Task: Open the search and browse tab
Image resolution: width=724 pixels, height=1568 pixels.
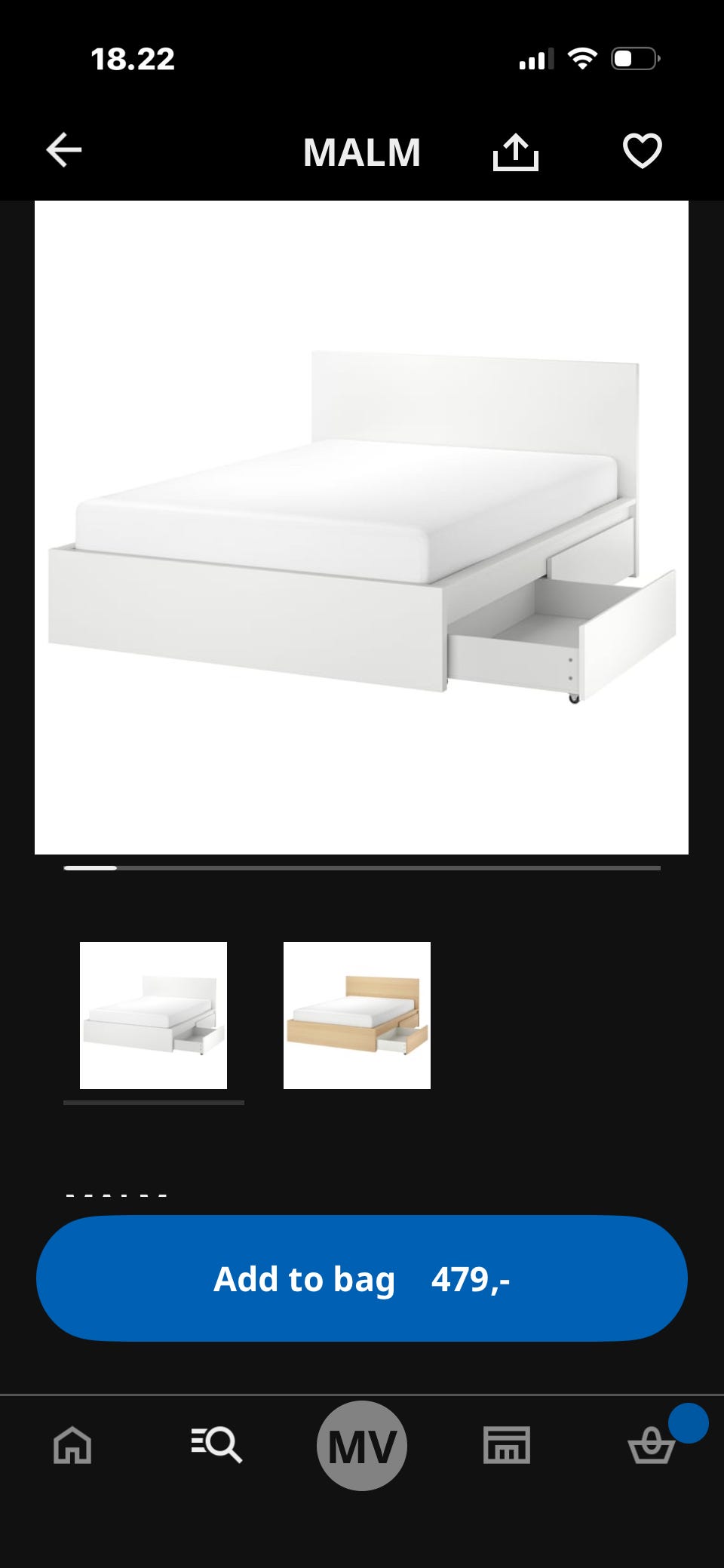Action: (x=216, y=1445)
